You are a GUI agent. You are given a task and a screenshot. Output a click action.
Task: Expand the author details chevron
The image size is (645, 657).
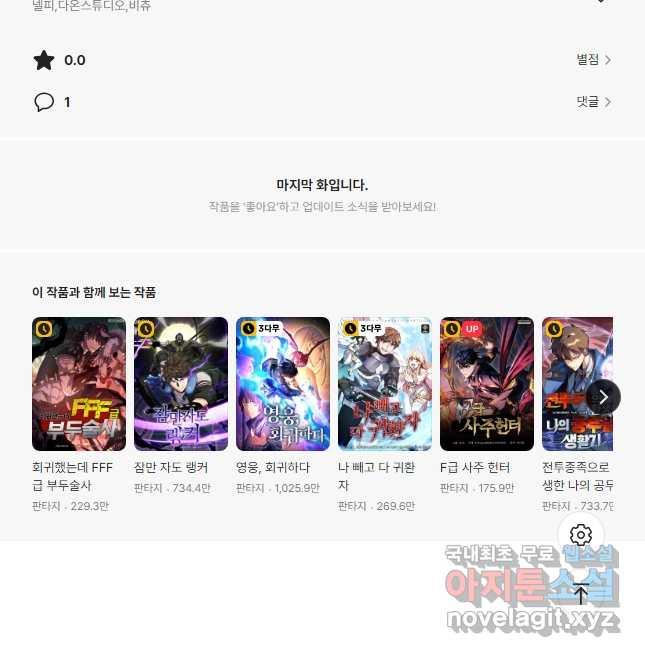(600, 3)
